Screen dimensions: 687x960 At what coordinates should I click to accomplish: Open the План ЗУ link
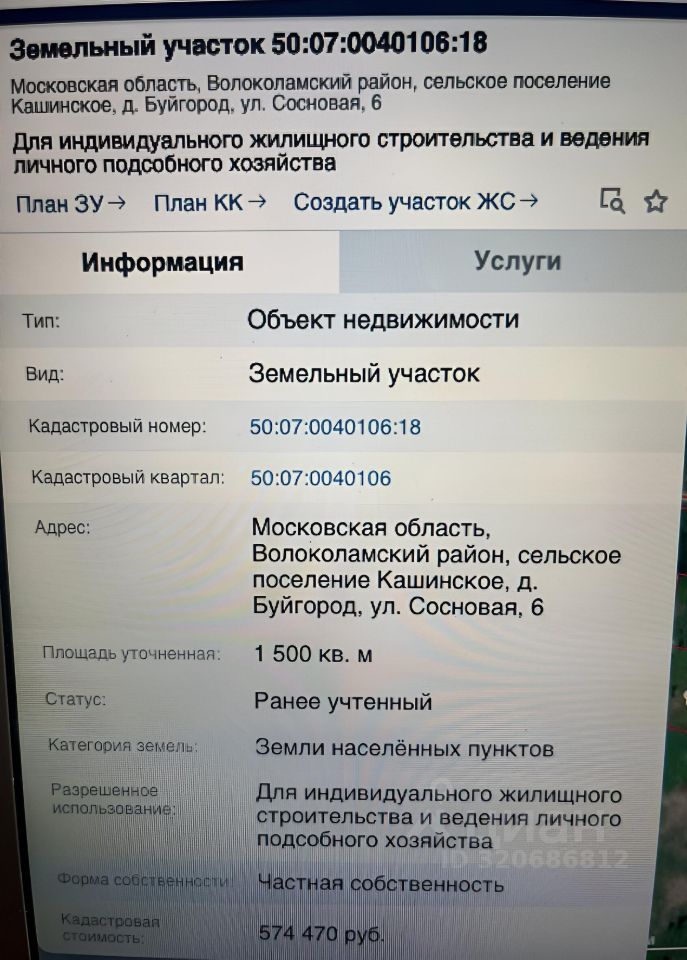pyautogui.click(x=70, y=203)
